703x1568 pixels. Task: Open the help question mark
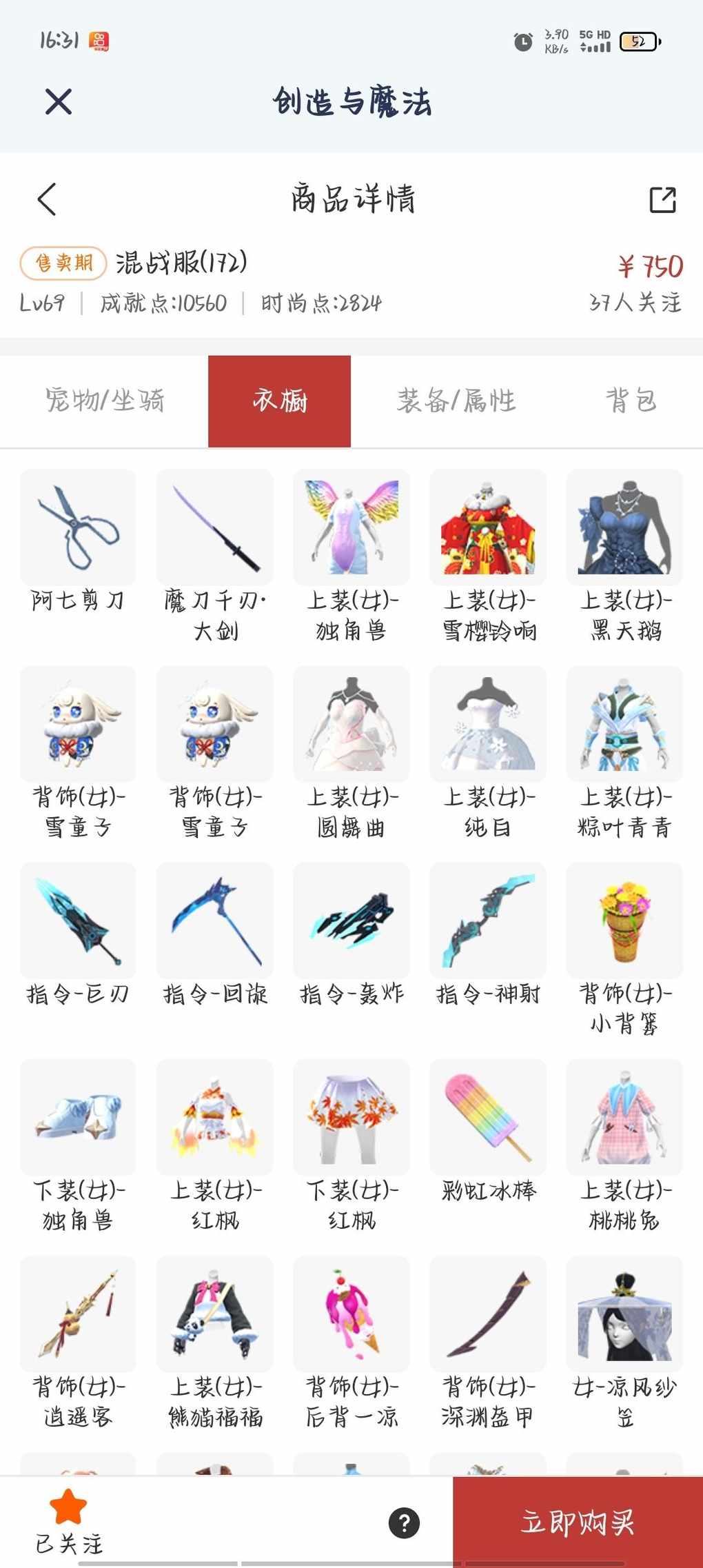pos(404,1522)
